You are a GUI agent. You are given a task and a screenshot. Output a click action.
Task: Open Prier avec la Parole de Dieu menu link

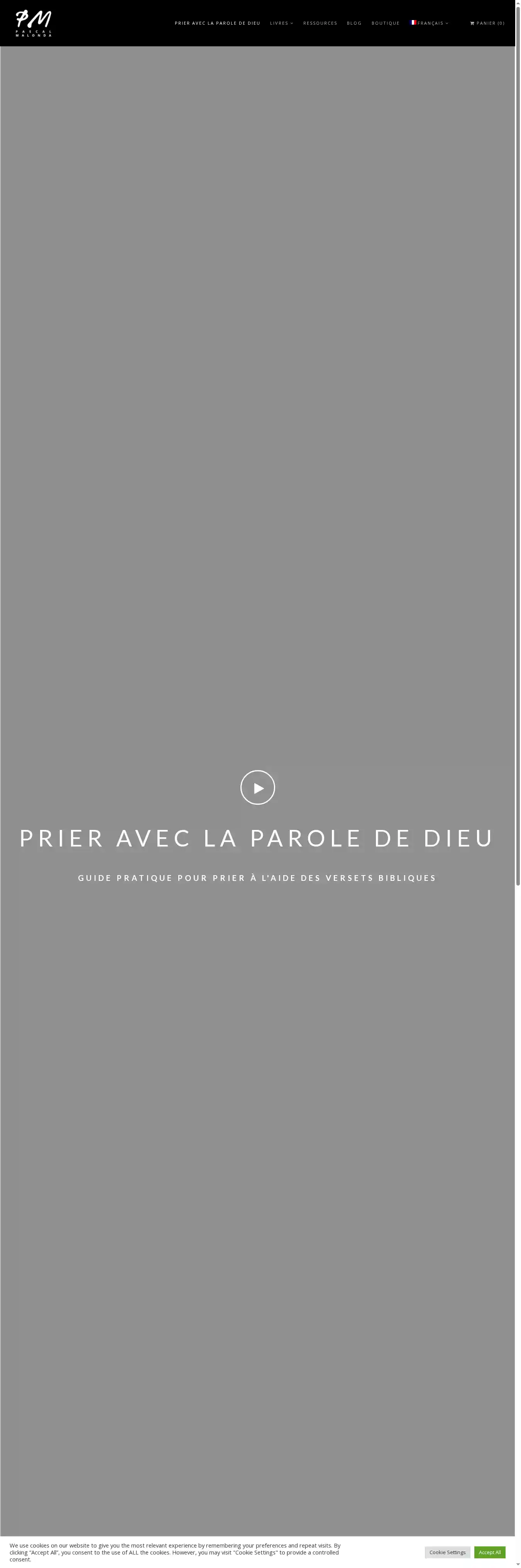point(217,23)
